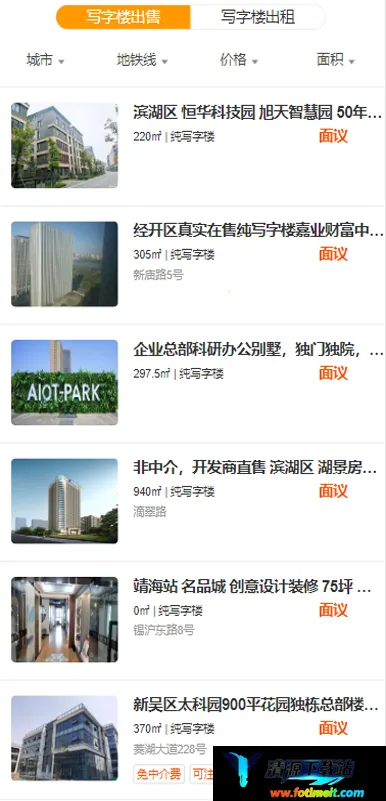The height and width of the screenshot is (801, 386).
Task: Open the 非中介 开发商直售 940㎡ listing
Action: tap(193, 502)
